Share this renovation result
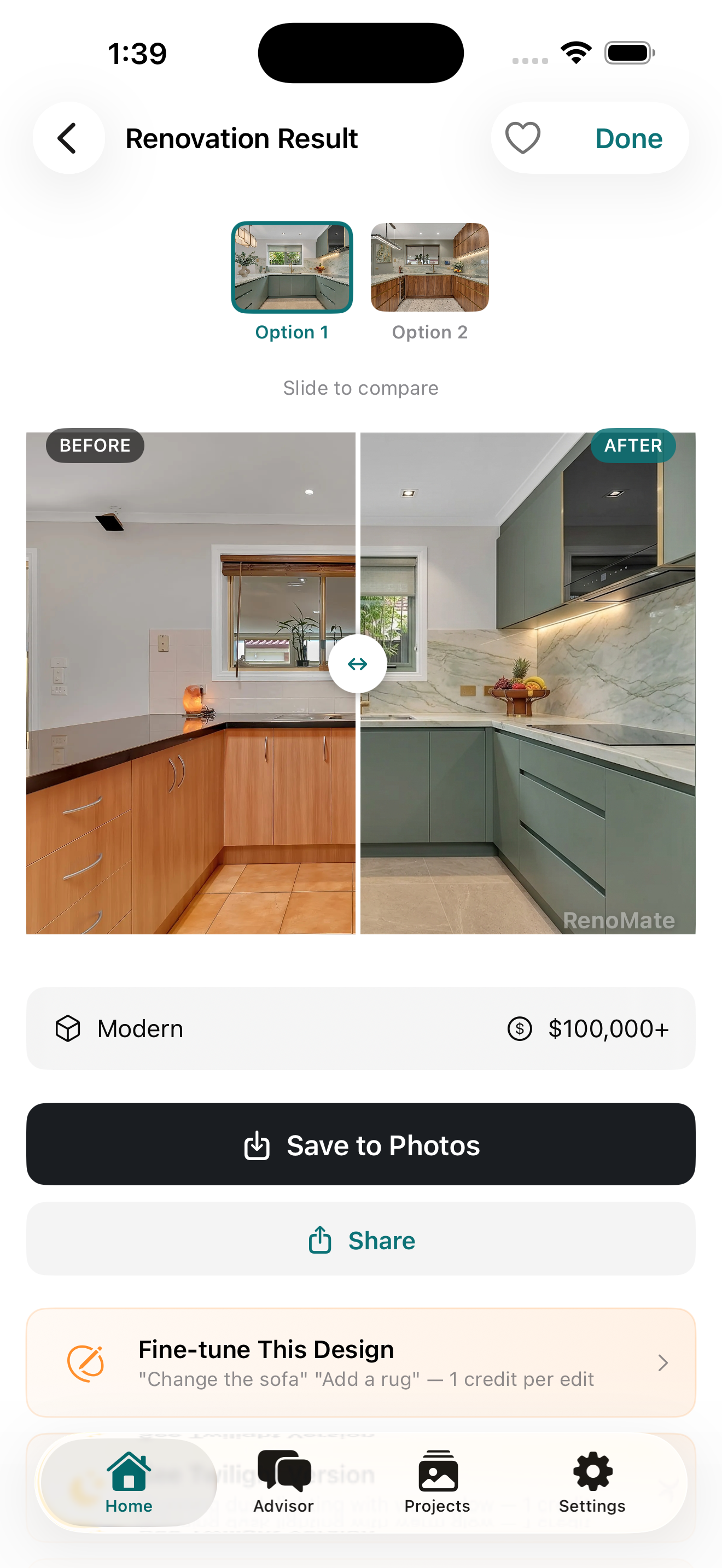The image size is (722, 1568). 361,1239
